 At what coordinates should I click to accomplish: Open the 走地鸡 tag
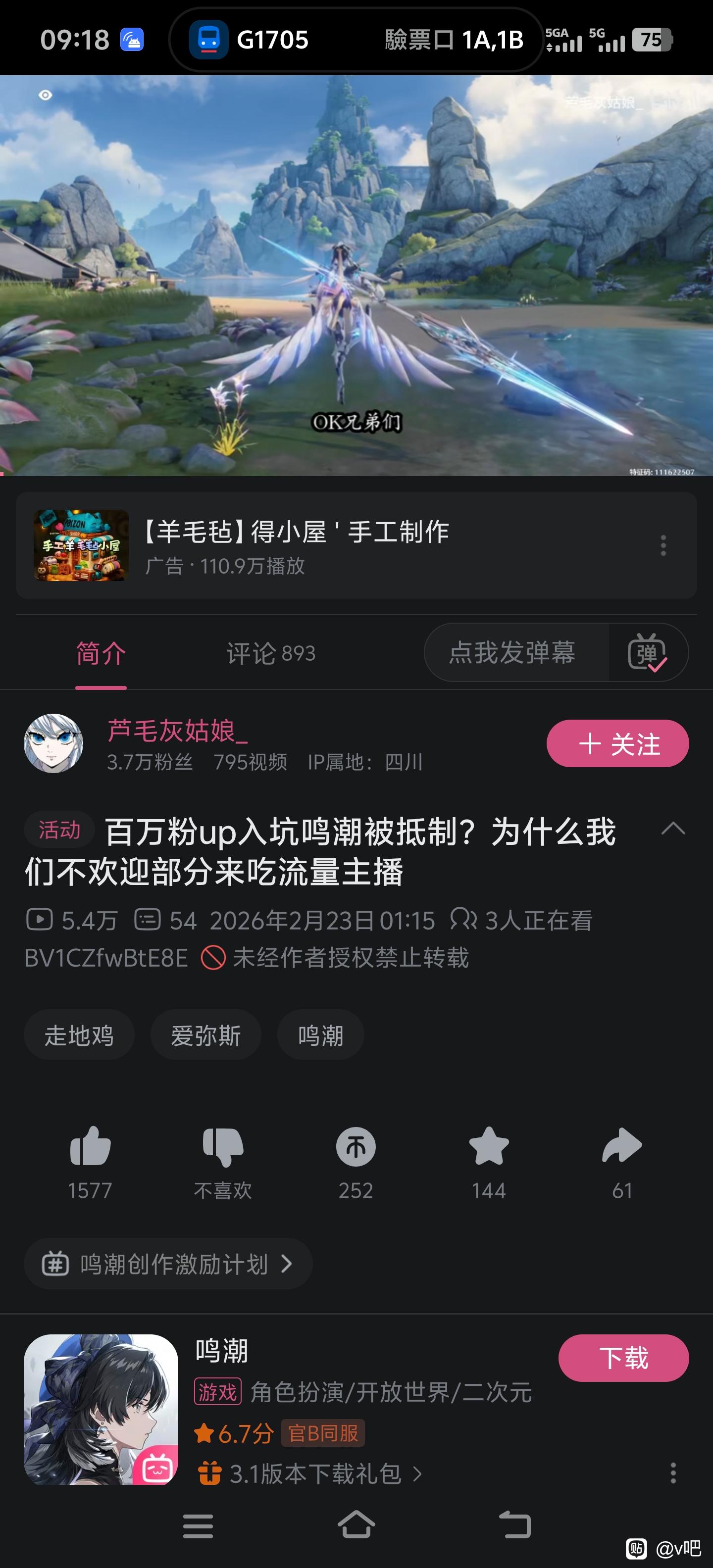point(79,1035)
